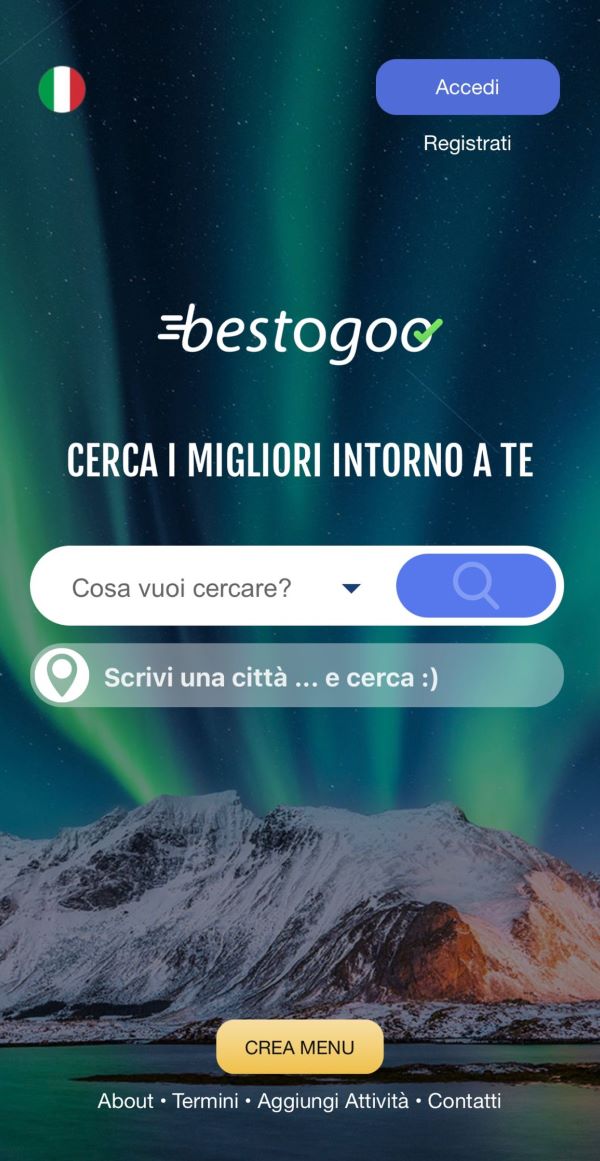Image resolution: width=600 pixels, height=1161 pixels.
Task: Open the Registrati sign-up link
Action: click(467, 143)
